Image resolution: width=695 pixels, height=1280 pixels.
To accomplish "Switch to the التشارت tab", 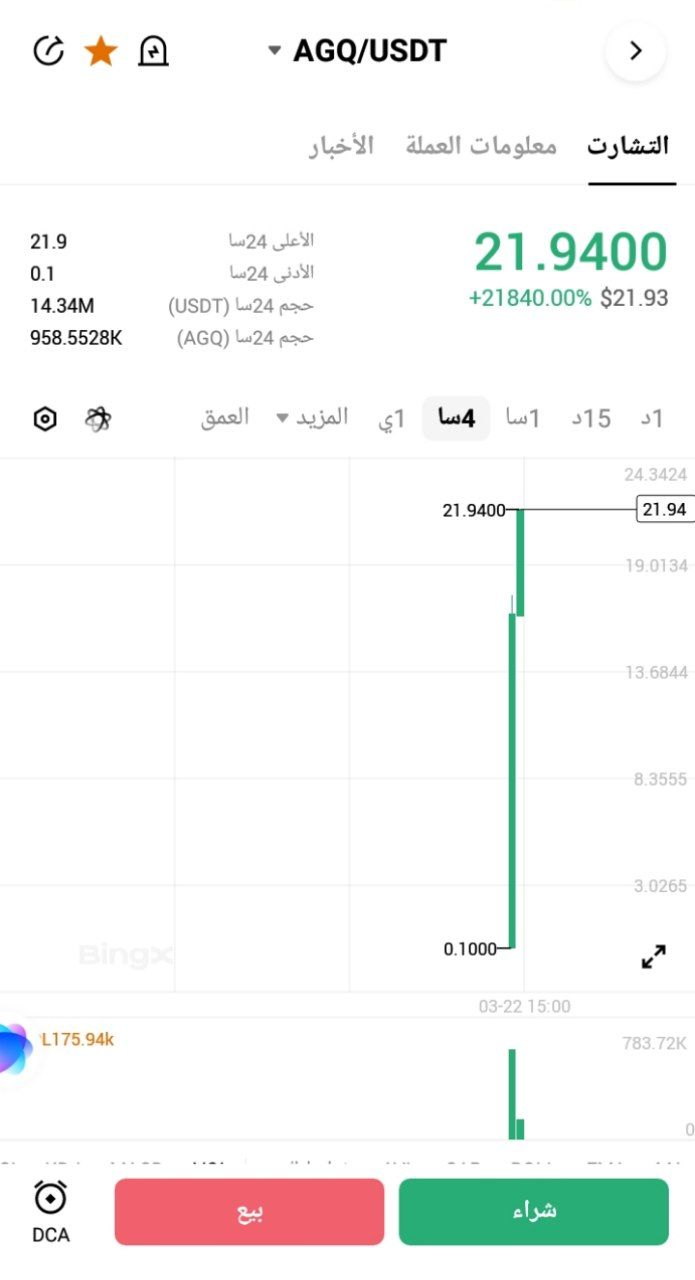I will (628, 146).
